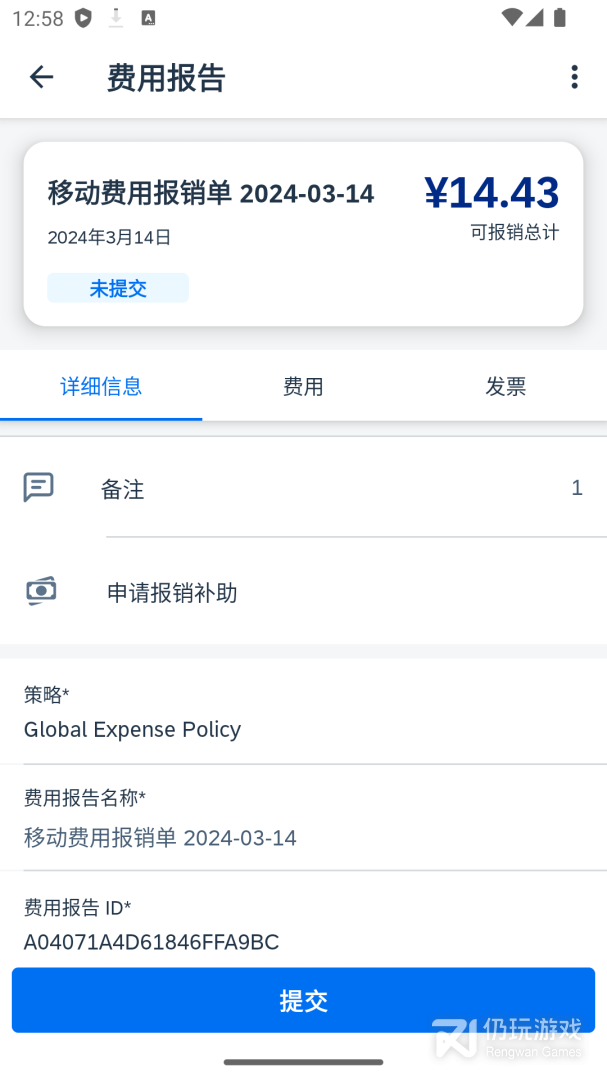The image size is (607, 1080).
Task: Select the 详细信息 tab
Action: pos(101,387)
